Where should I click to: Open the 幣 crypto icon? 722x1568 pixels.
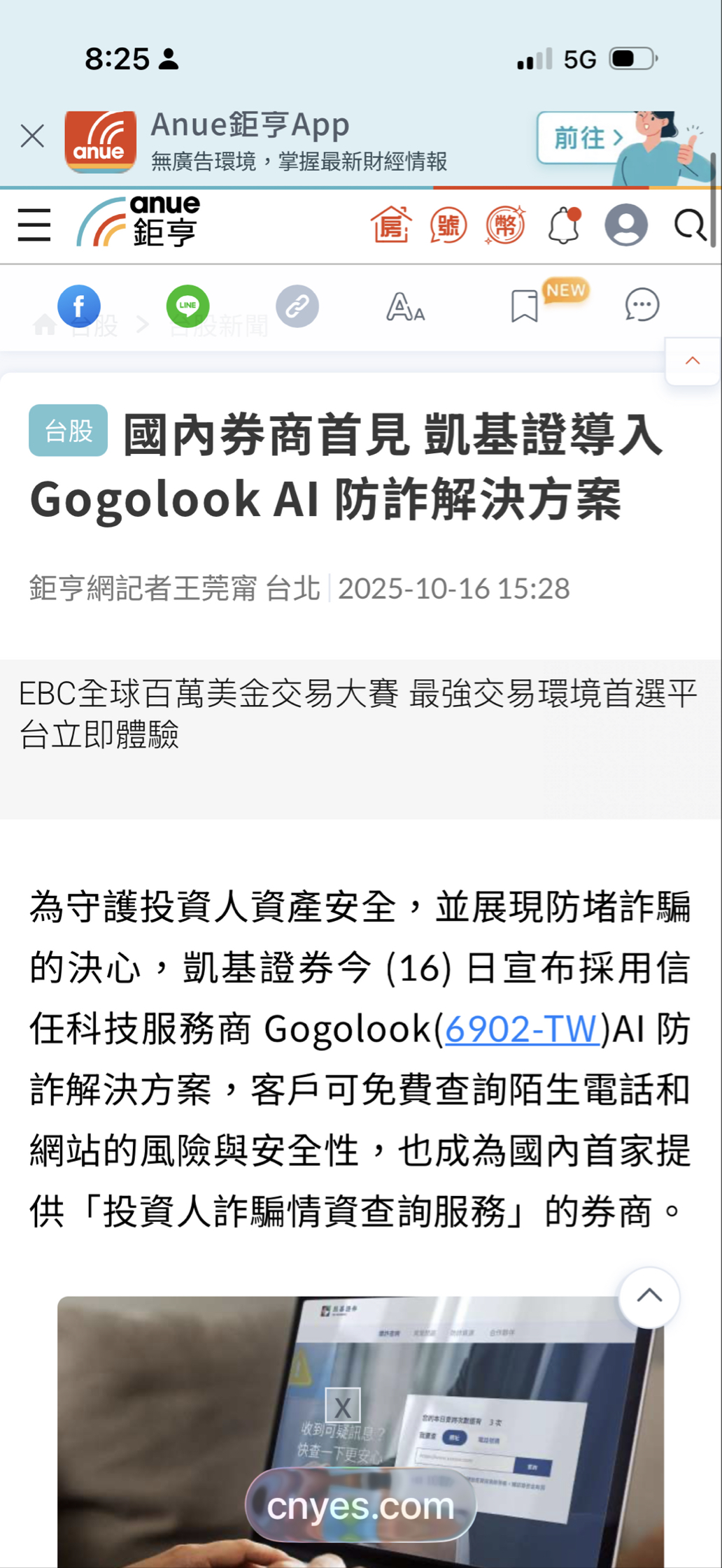[x=505, y=225]
